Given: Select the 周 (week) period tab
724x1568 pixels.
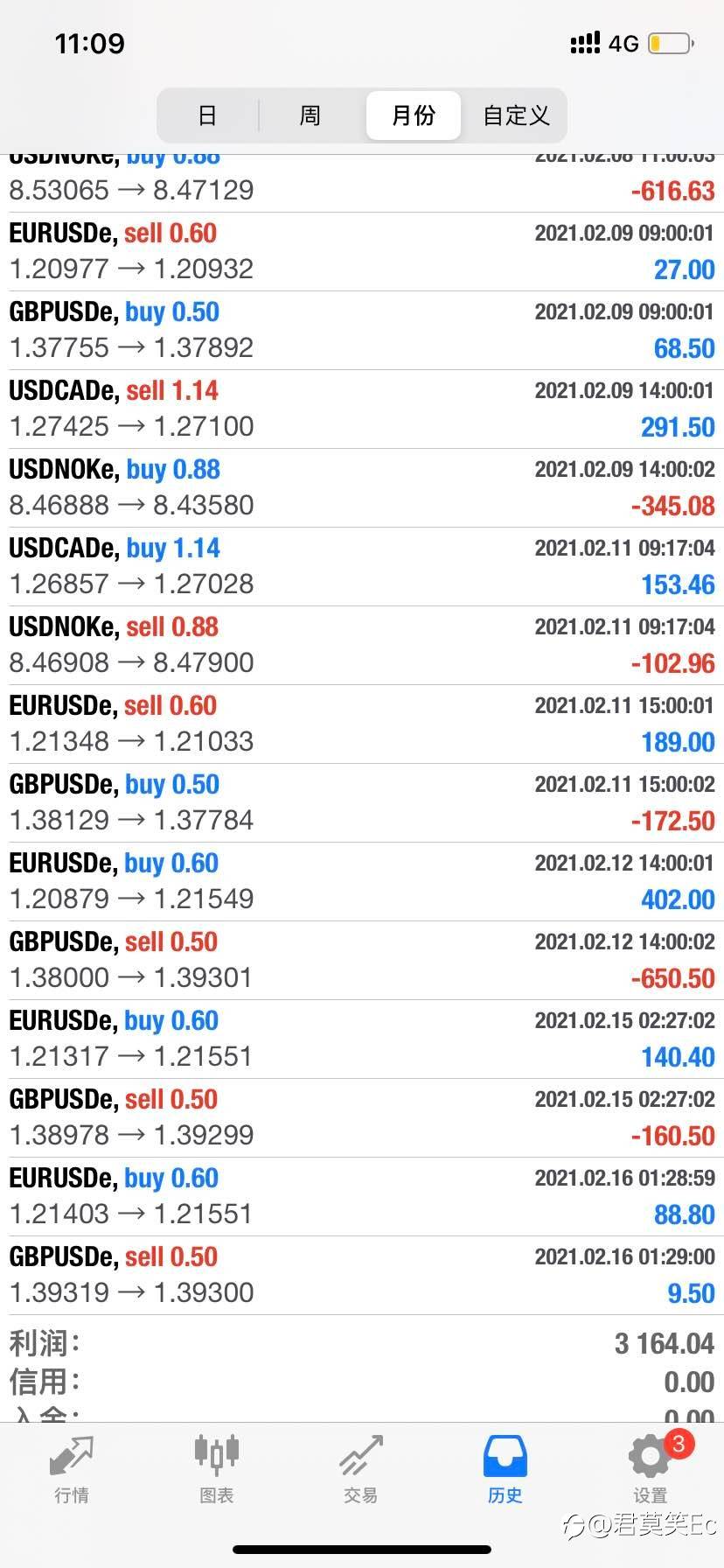Looking at the screenshot, I should pyautogui.click(x=310, y=115).
